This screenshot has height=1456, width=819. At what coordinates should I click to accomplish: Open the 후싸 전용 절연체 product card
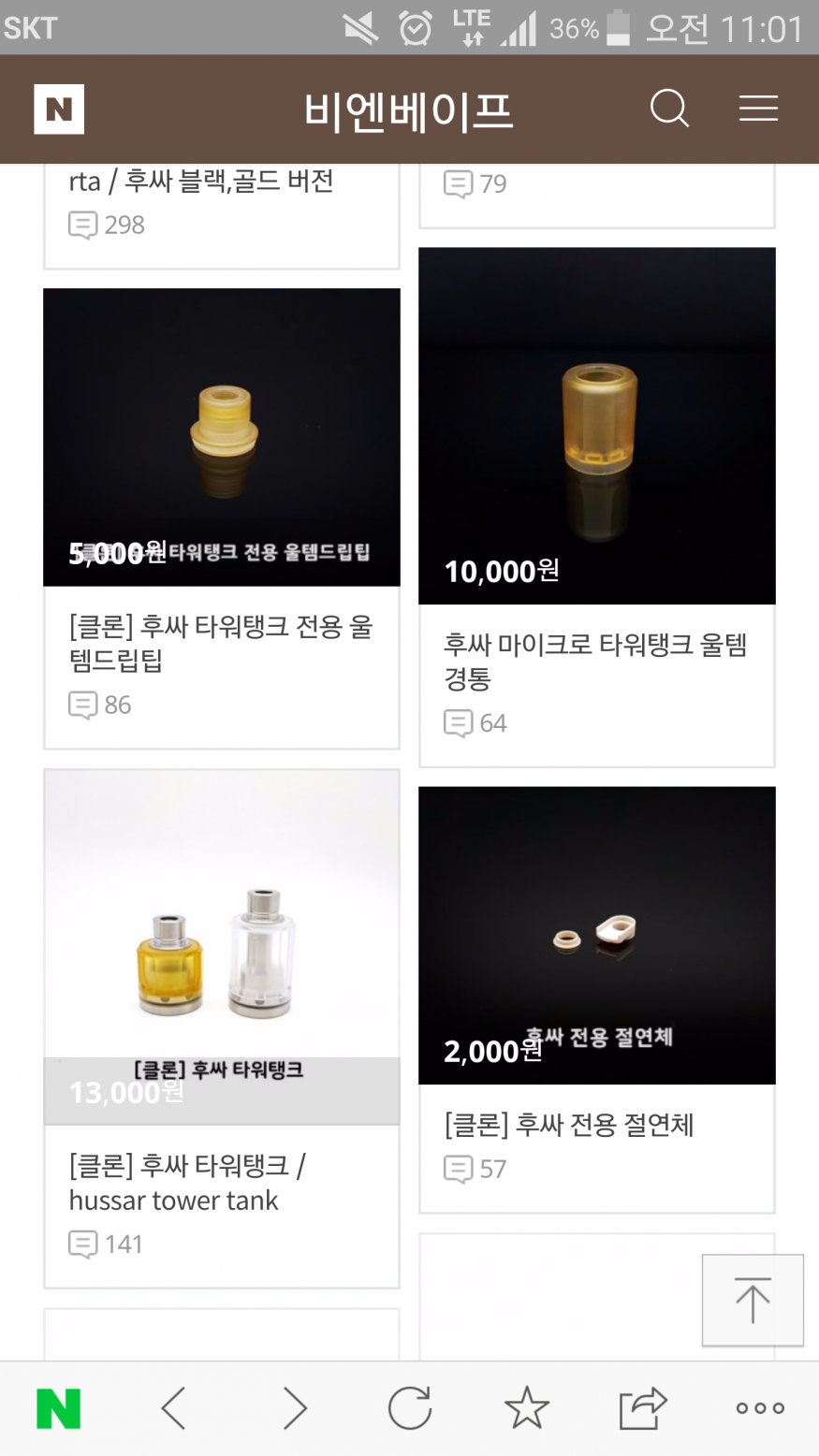pyautogui.click(x=597, y=999)
